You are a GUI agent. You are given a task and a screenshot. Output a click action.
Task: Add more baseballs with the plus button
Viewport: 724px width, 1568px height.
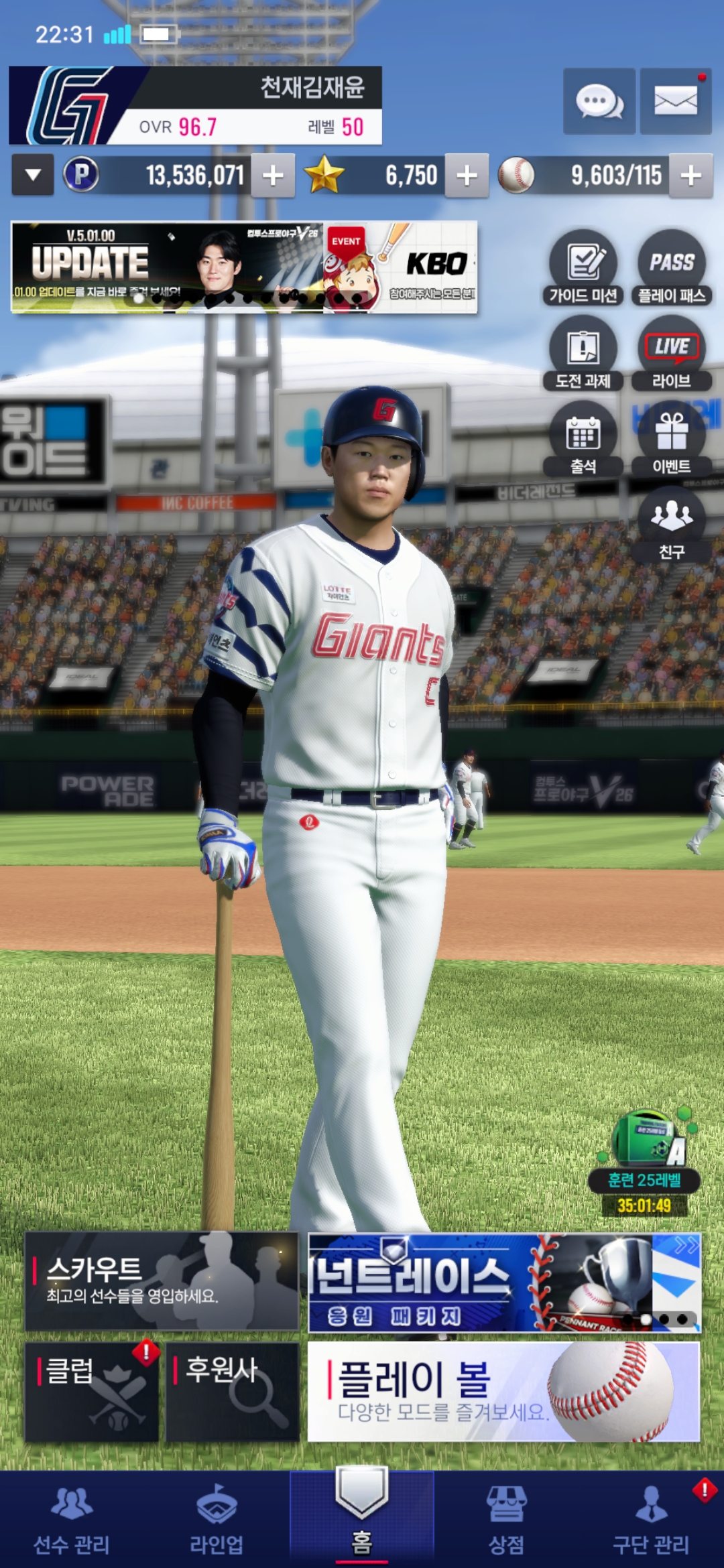click(690, 176)
